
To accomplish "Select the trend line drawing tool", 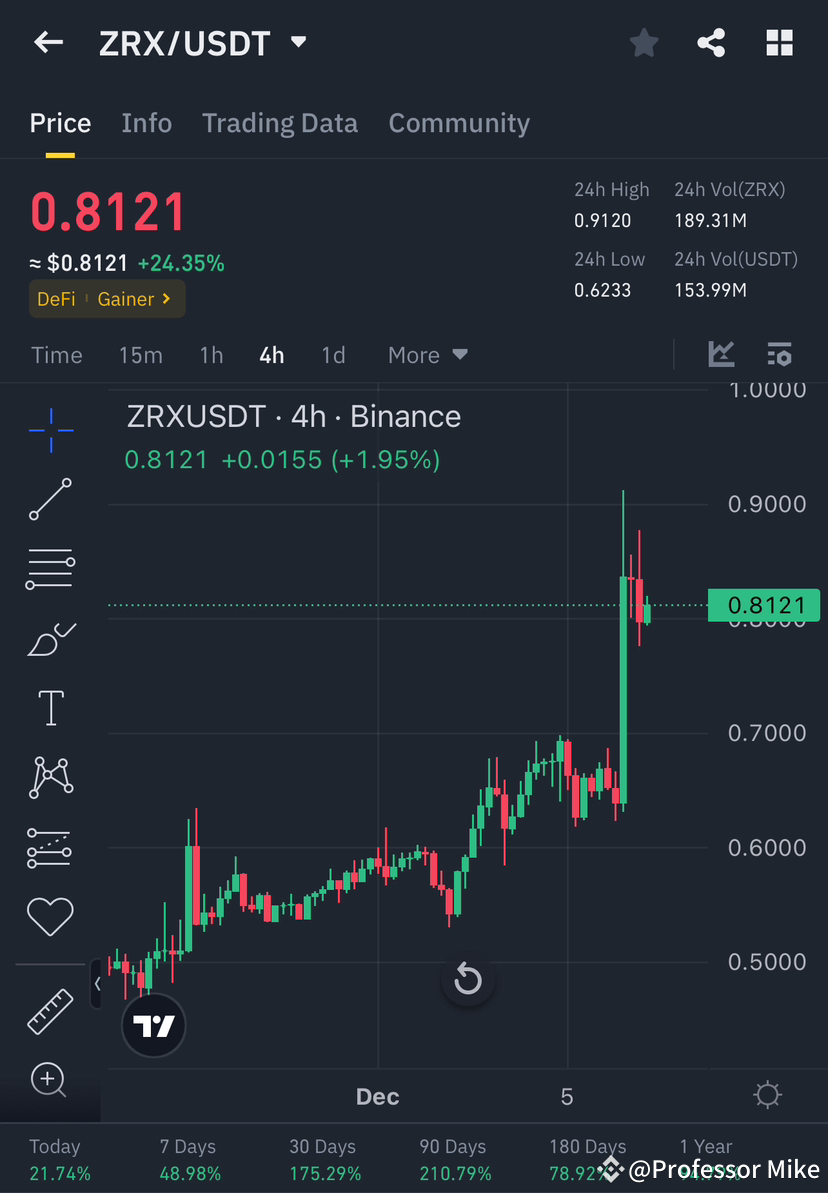I will click(x=50, y=499).
